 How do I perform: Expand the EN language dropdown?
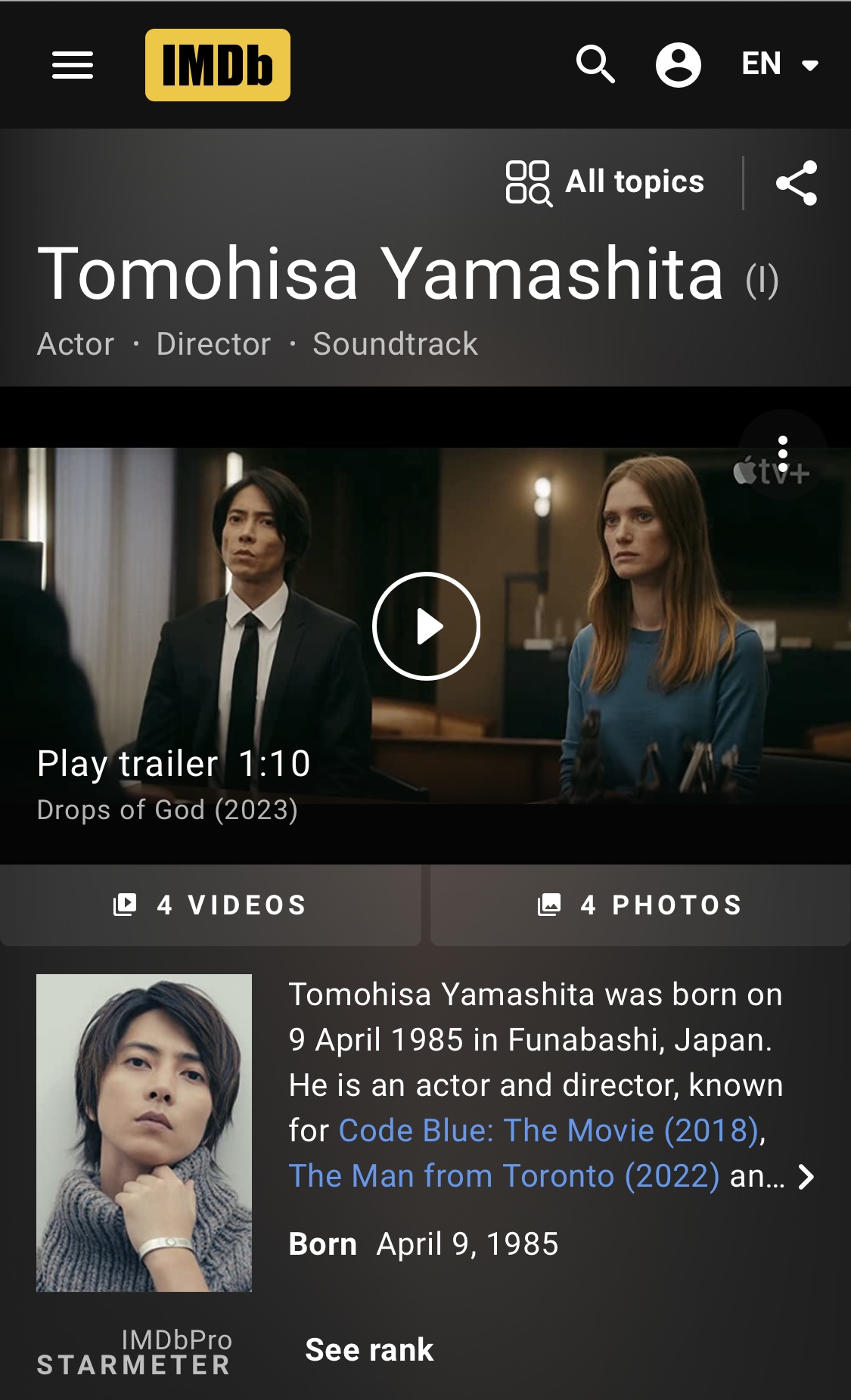(780, 64)
